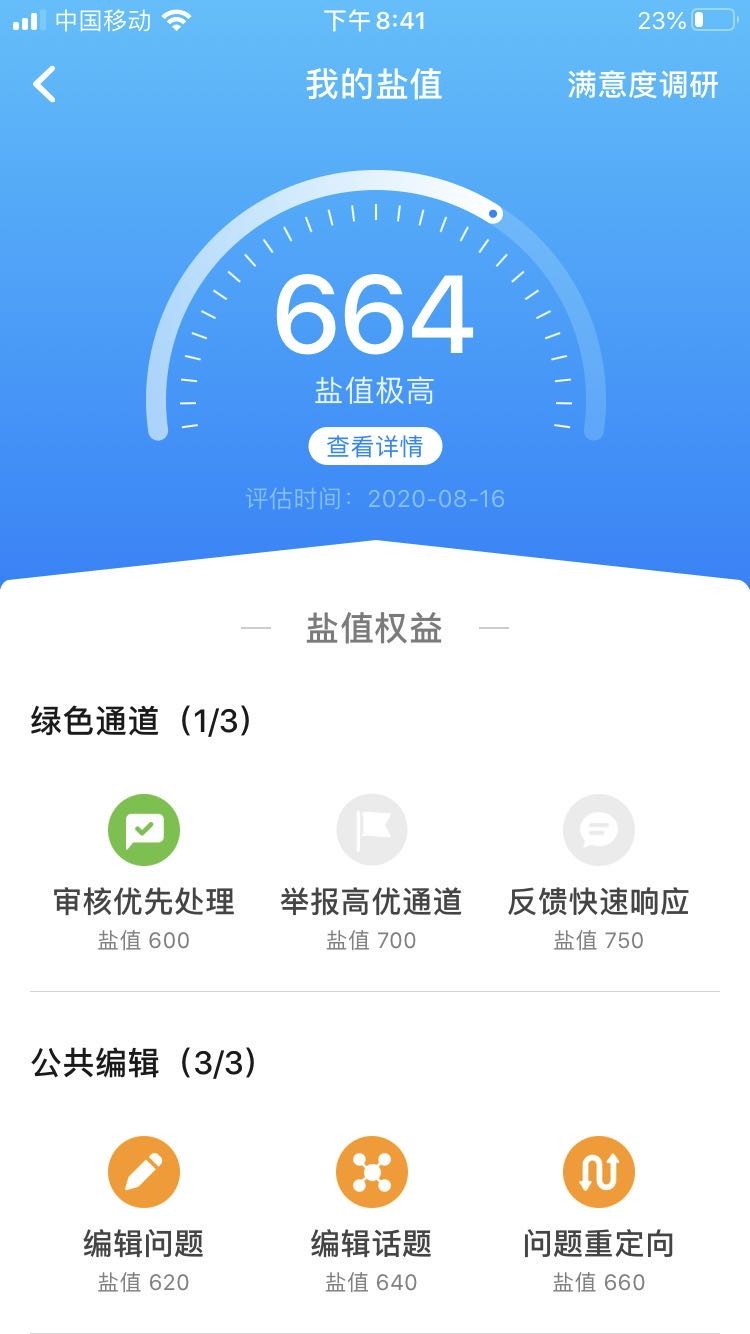This screenshot has height=1334, width=750.
Task: Select the 编辑问题 pencil icon
Action: 145,1170
